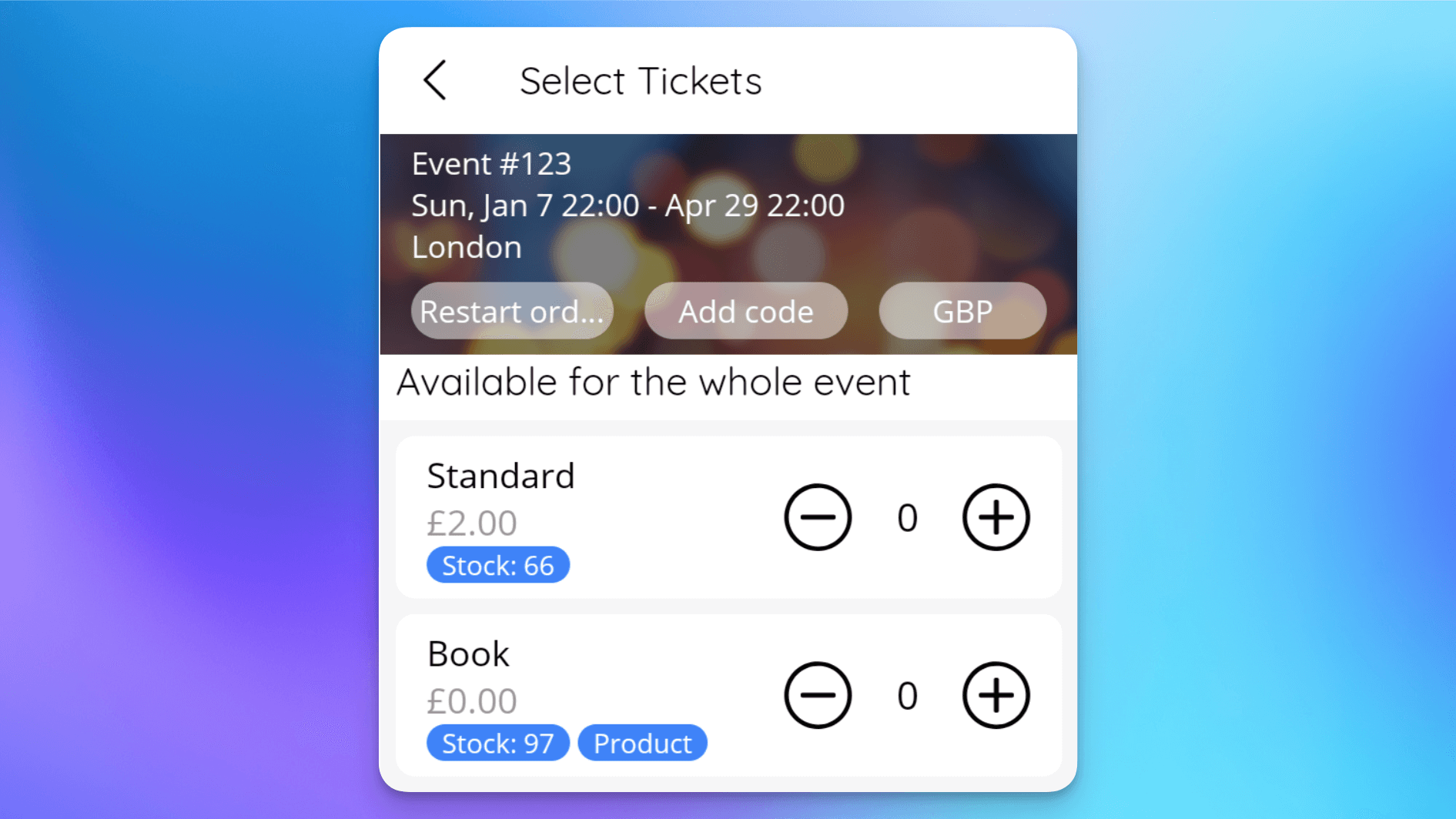Decrease Standard ticket quantity
Image resolution: width=1456 pixels, height=819 pixels.
pyautogui.click(x=818, y=517)
